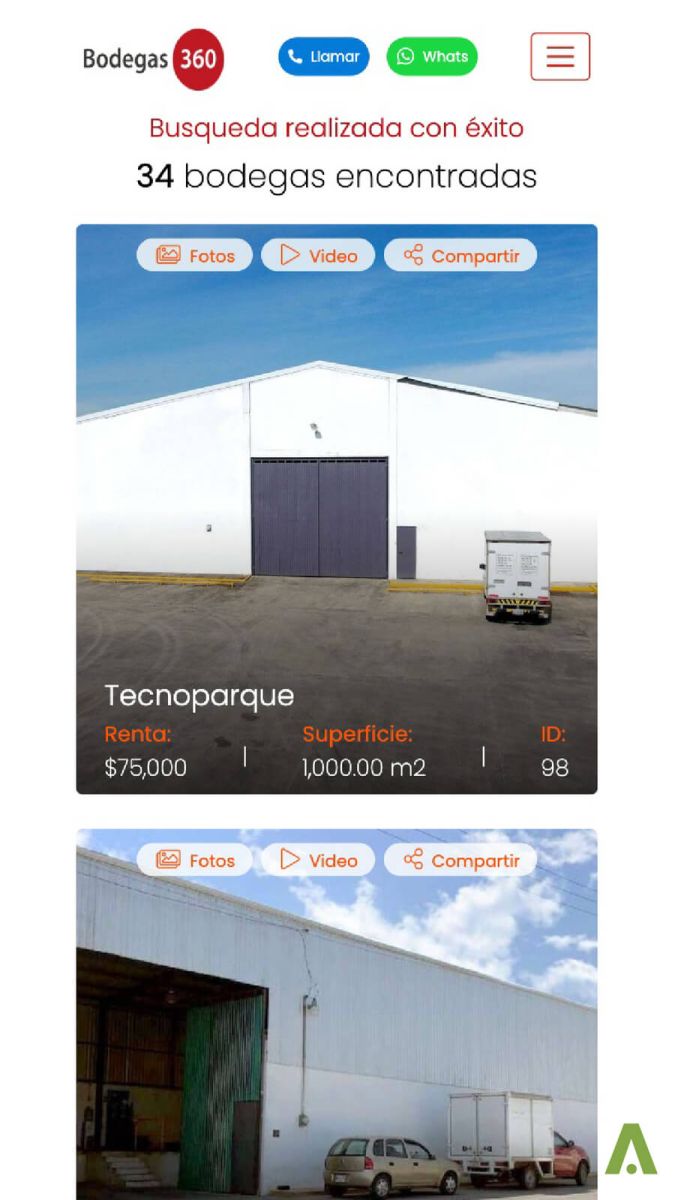View Fotos of the second warehouse listing
675x1200 pixels.
tap(195, 861)
